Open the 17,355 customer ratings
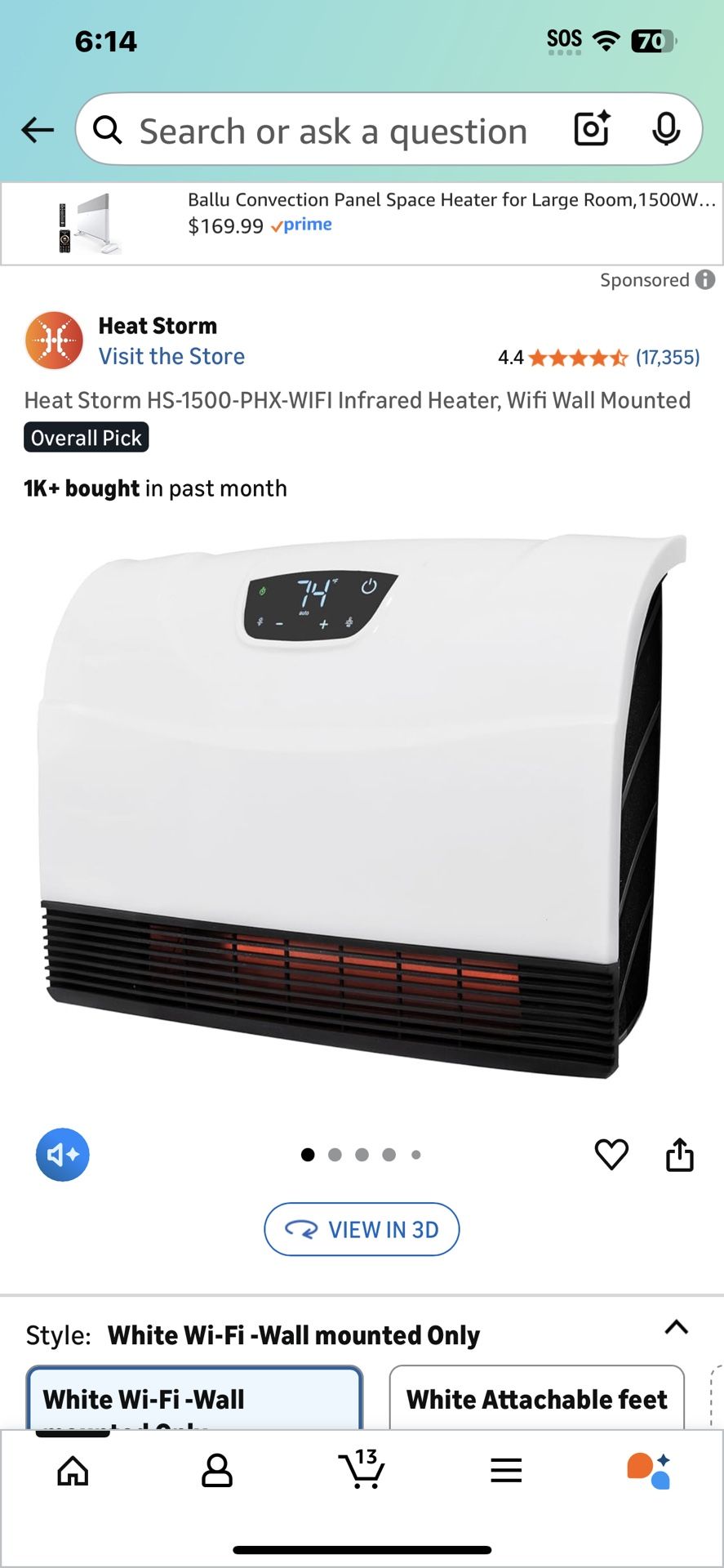 click(x=668, y=358)
